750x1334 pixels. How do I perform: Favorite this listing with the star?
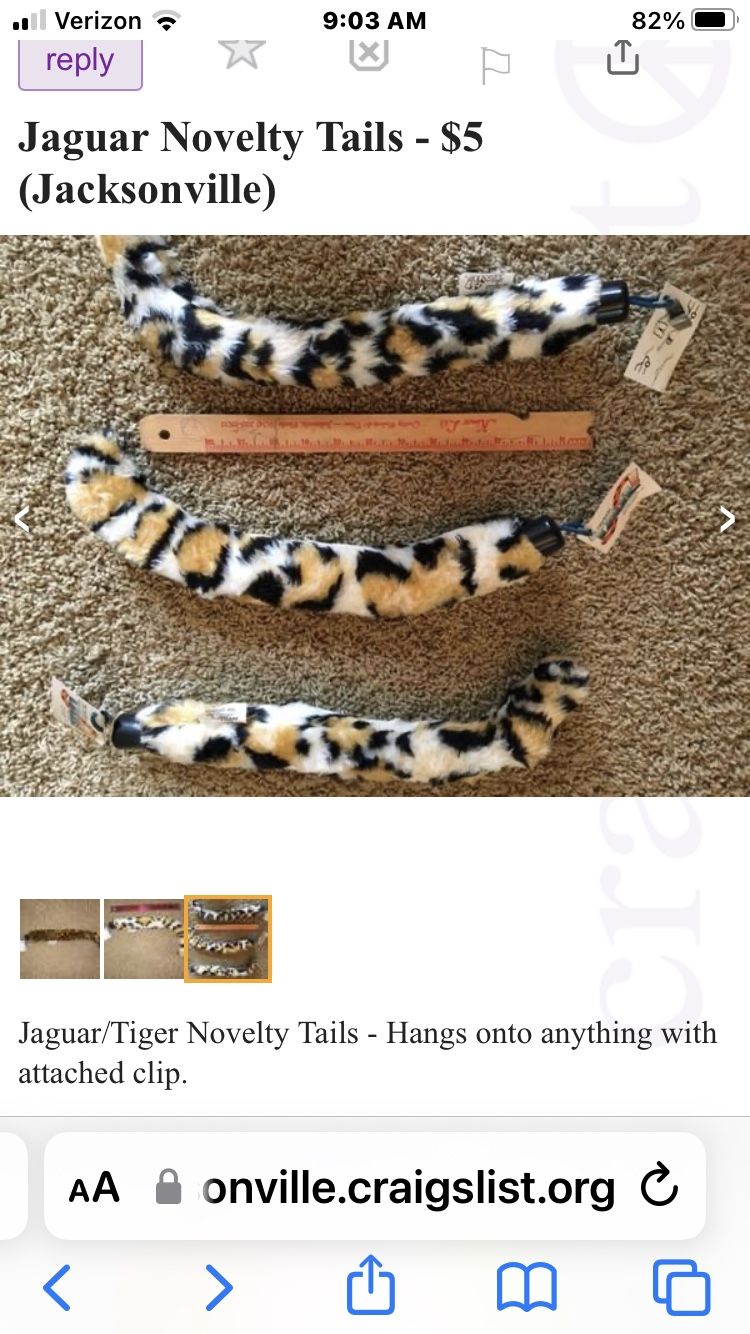pos(241,54)
